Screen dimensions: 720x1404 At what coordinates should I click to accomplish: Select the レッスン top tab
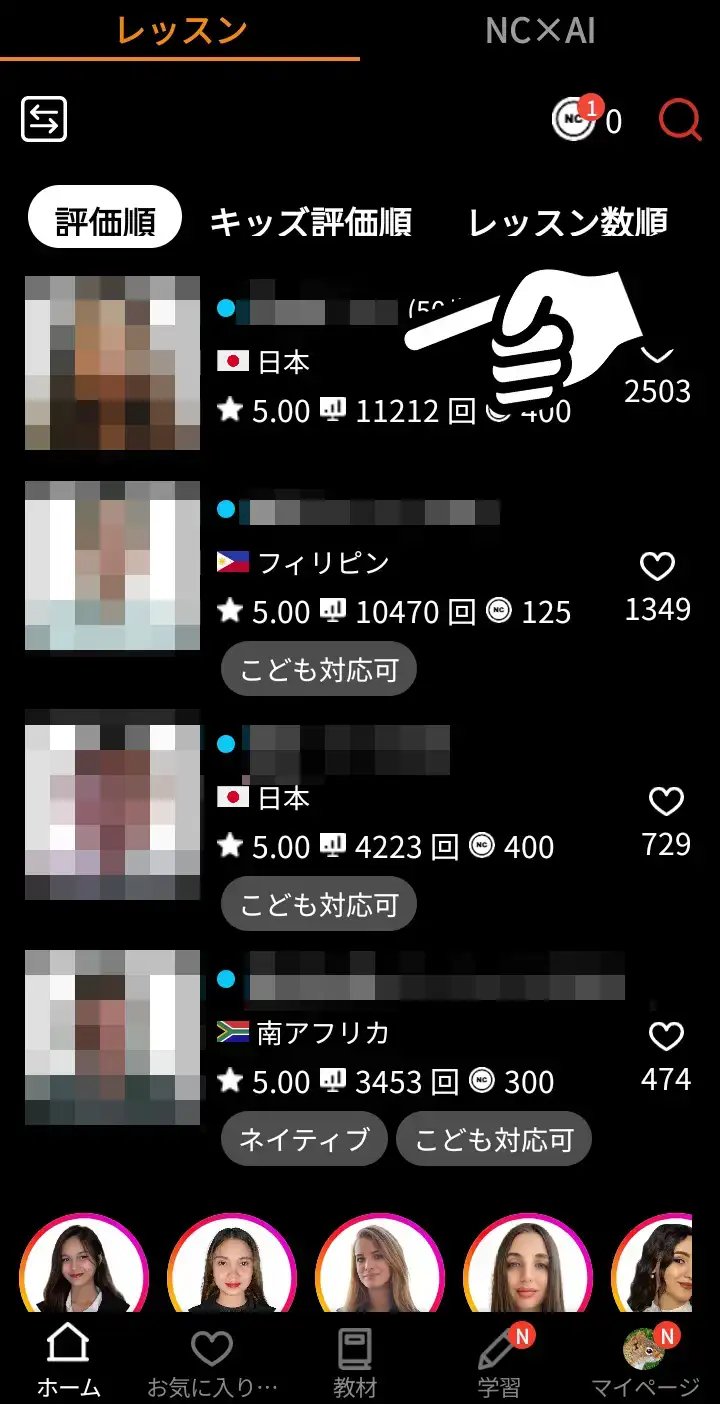pos(181,31)
